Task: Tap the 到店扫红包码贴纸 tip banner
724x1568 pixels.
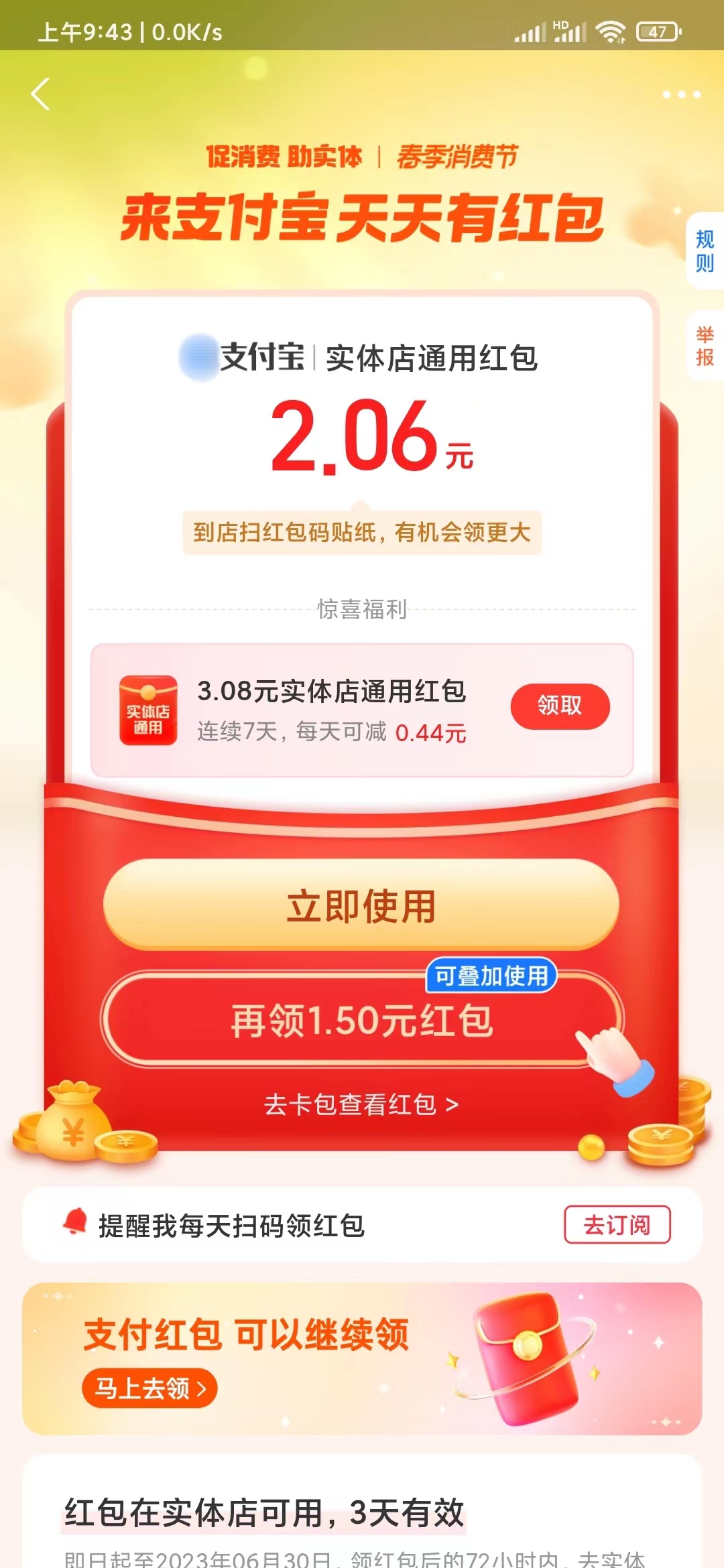Action: 362,534
